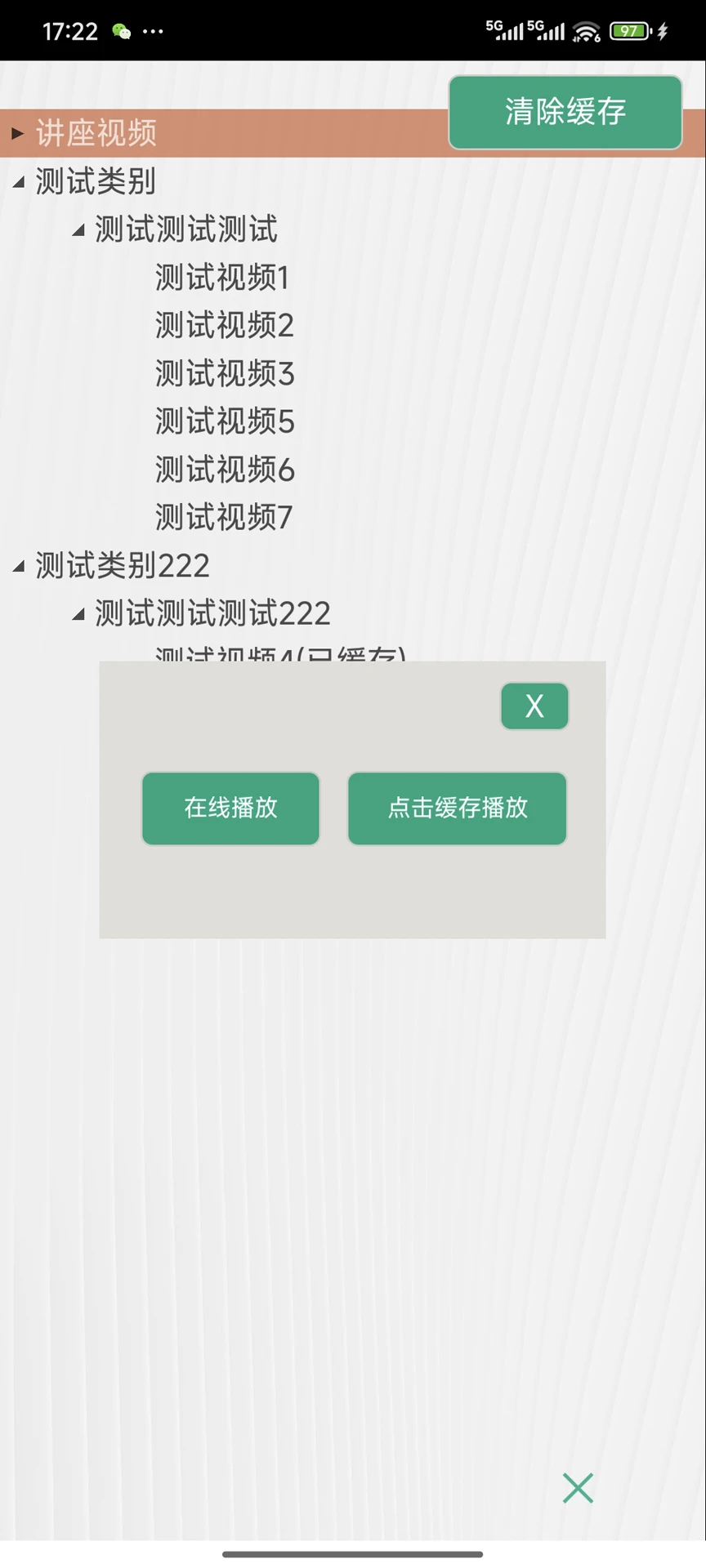Screen dimensions: 706x1568
Task: Collapse the 测试类别 node
Action: (19, 182)
